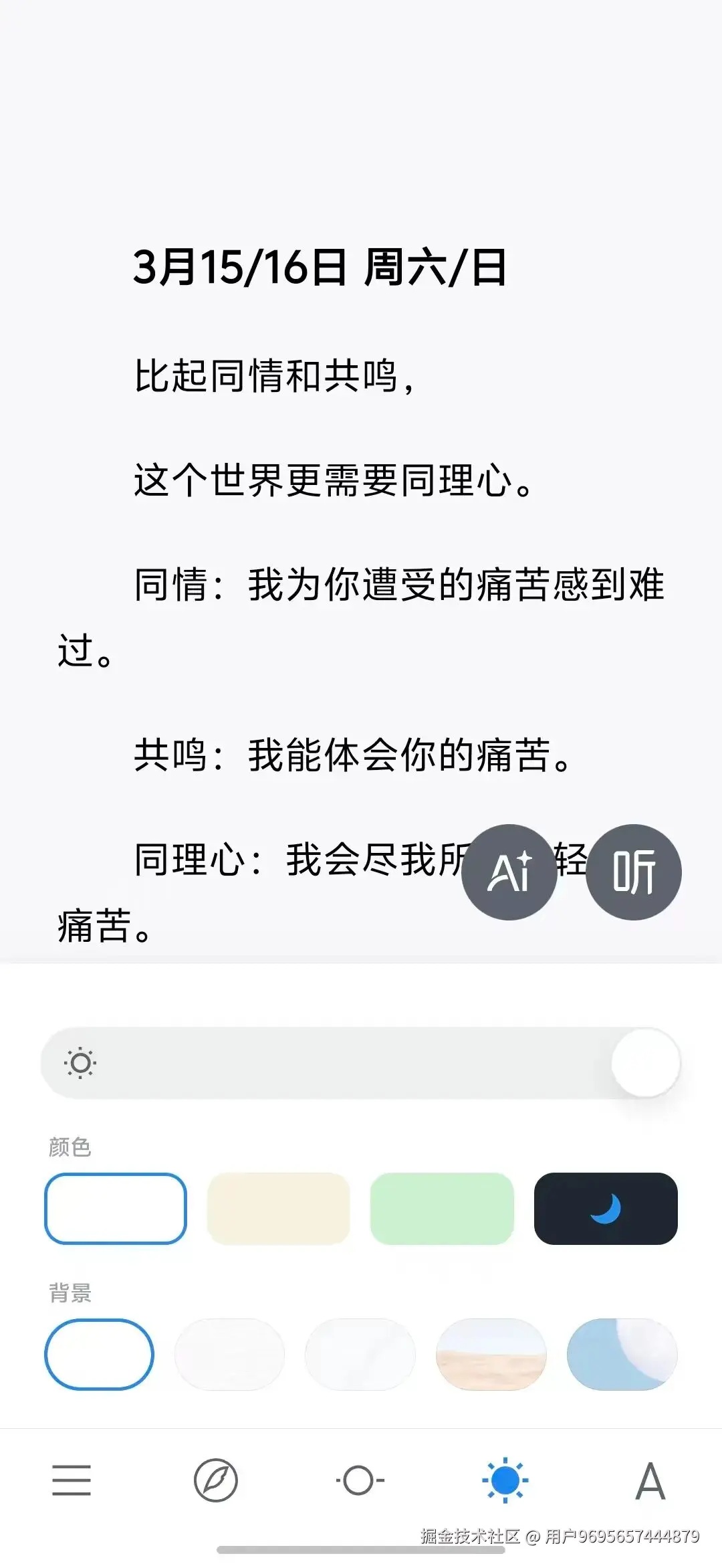Choose the desert landscape background
This screenshot has height=1568, width=722.
(x=491, y=1354)
